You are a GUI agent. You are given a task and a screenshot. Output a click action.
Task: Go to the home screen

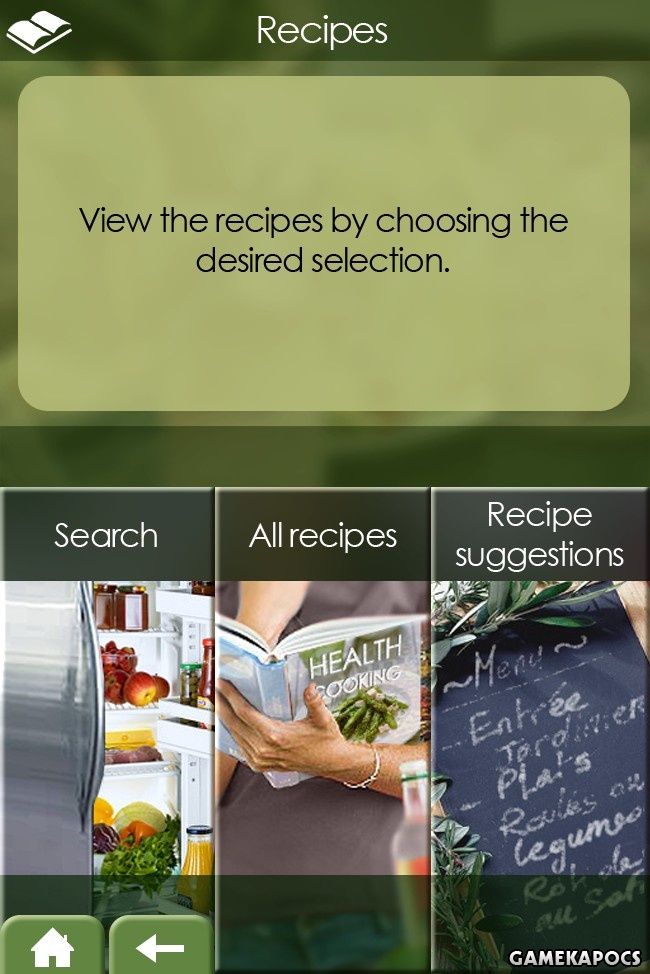pos(52,946)
